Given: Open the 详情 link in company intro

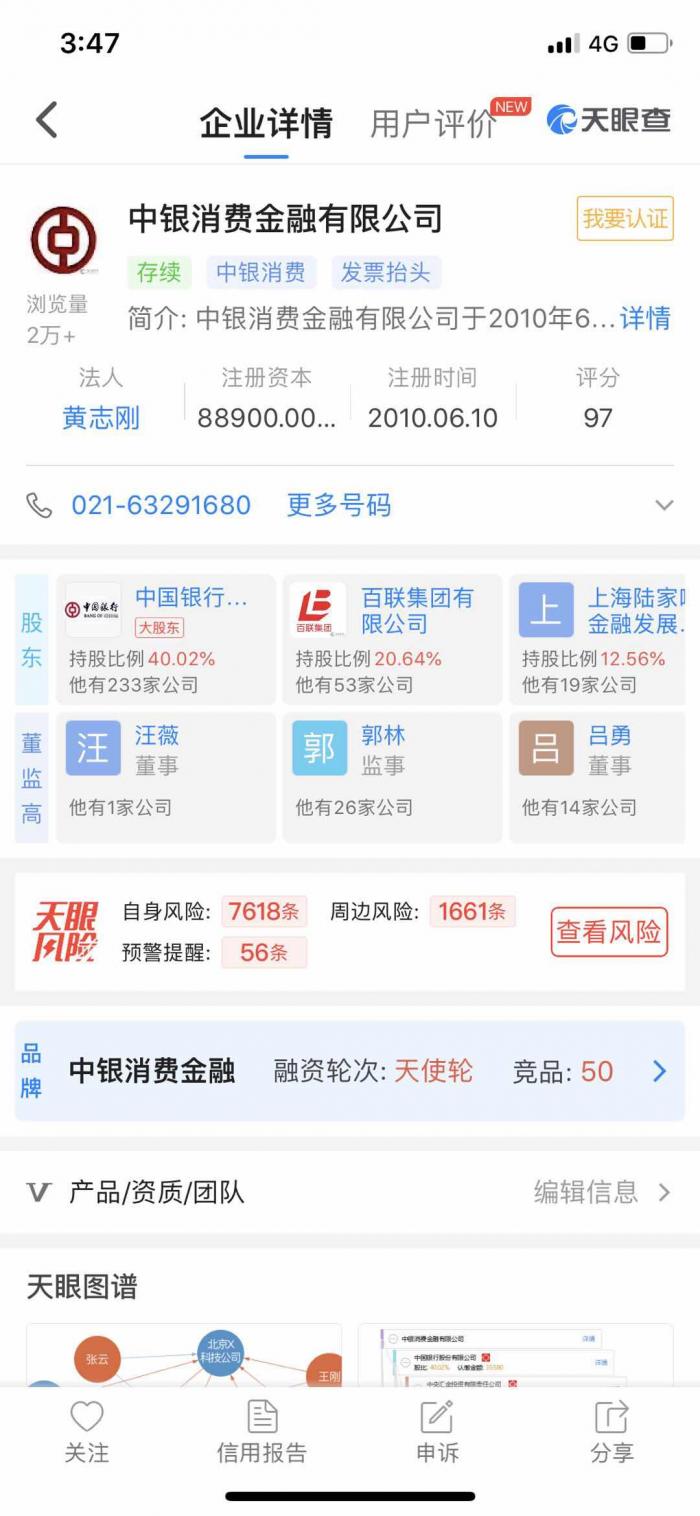Looking at the screenshot, I should (x=645, y=318).
